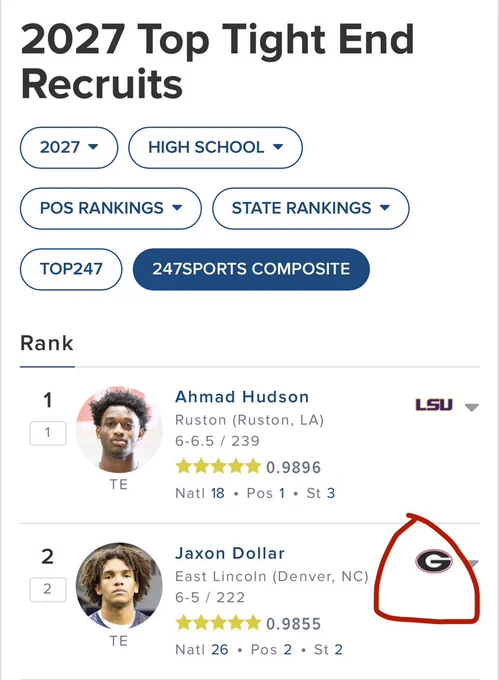This screenshot has width=499, height=680.
Task: Select the 247SPORTS COMPOSITE button
Action: point(251,269)
